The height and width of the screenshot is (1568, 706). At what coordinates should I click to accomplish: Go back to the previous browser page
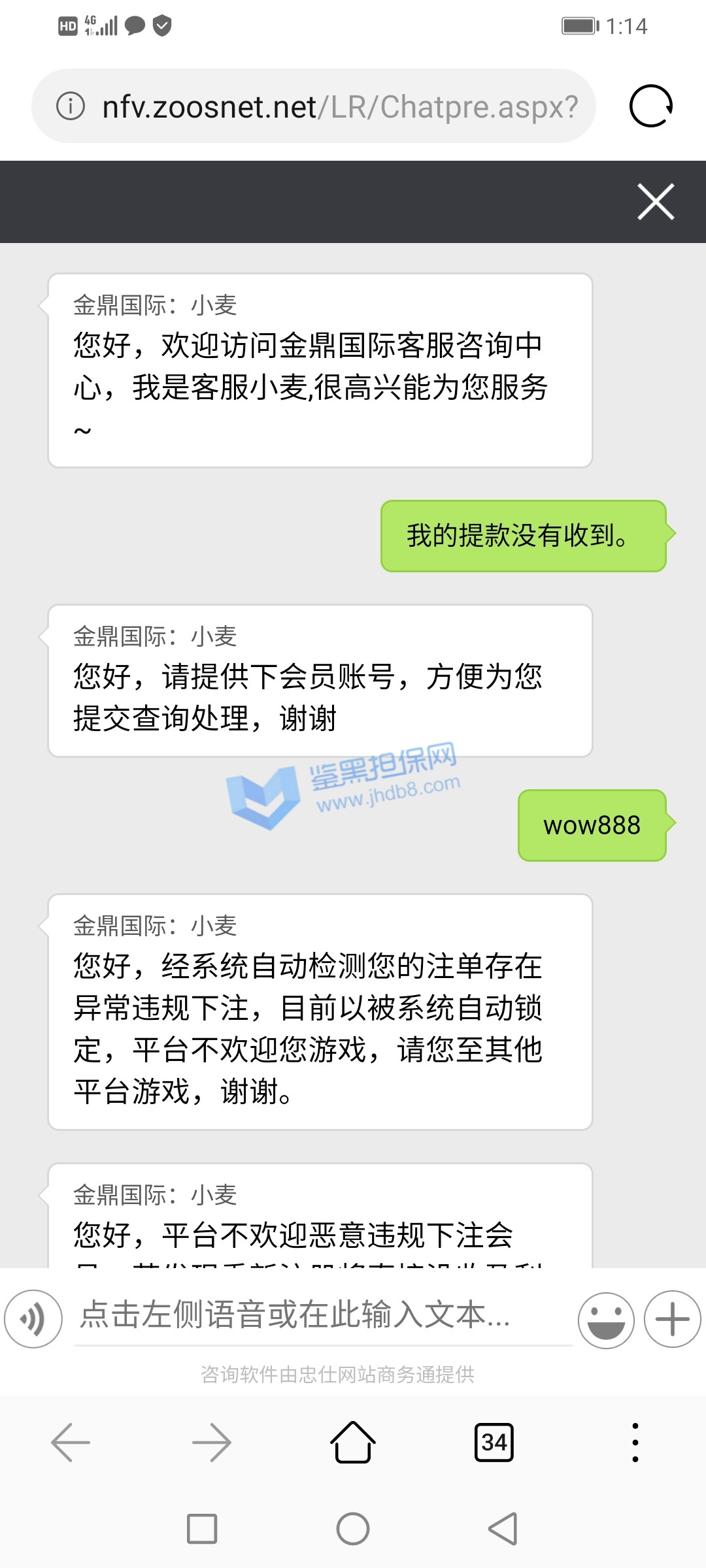(x=71, y=1442)
